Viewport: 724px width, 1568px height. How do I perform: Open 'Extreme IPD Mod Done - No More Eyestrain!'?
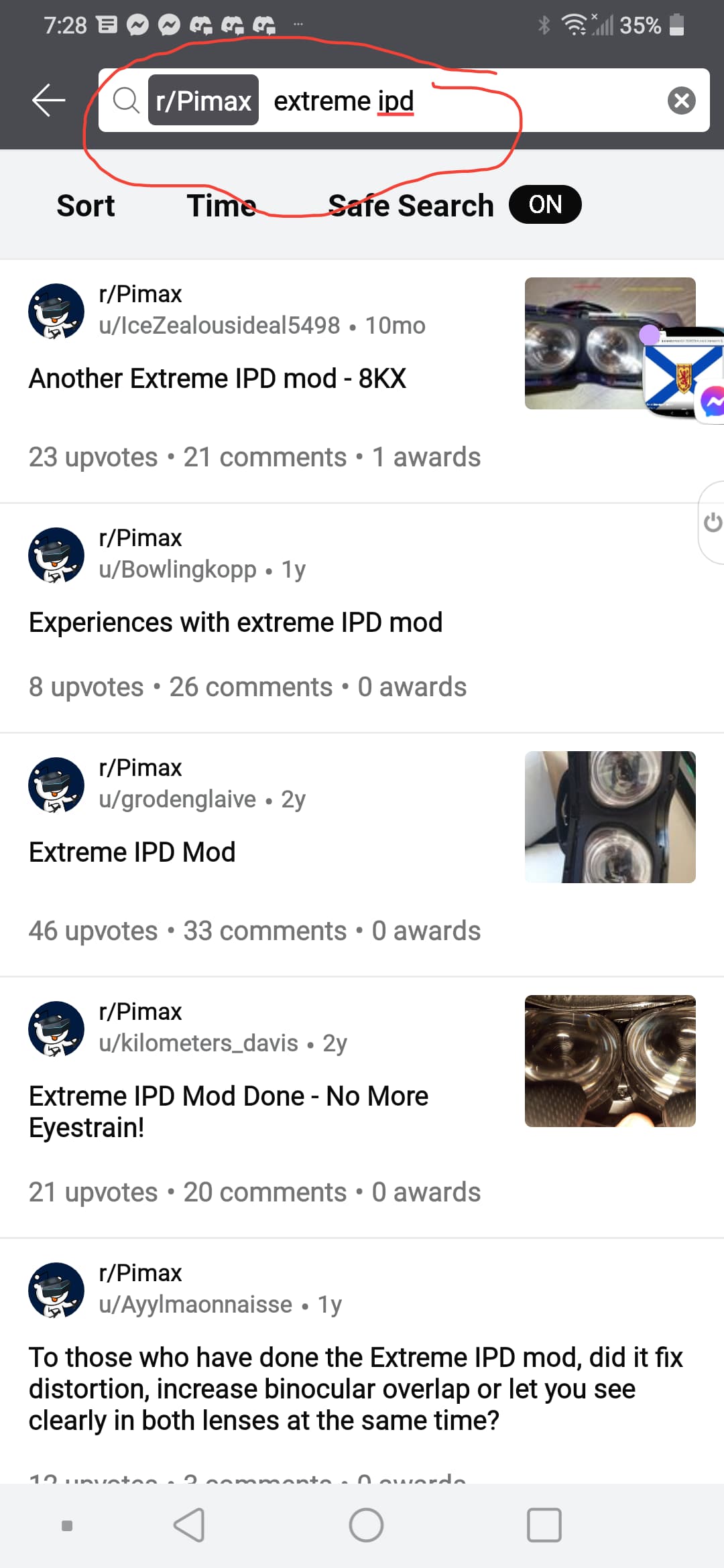click(228, 1112)
